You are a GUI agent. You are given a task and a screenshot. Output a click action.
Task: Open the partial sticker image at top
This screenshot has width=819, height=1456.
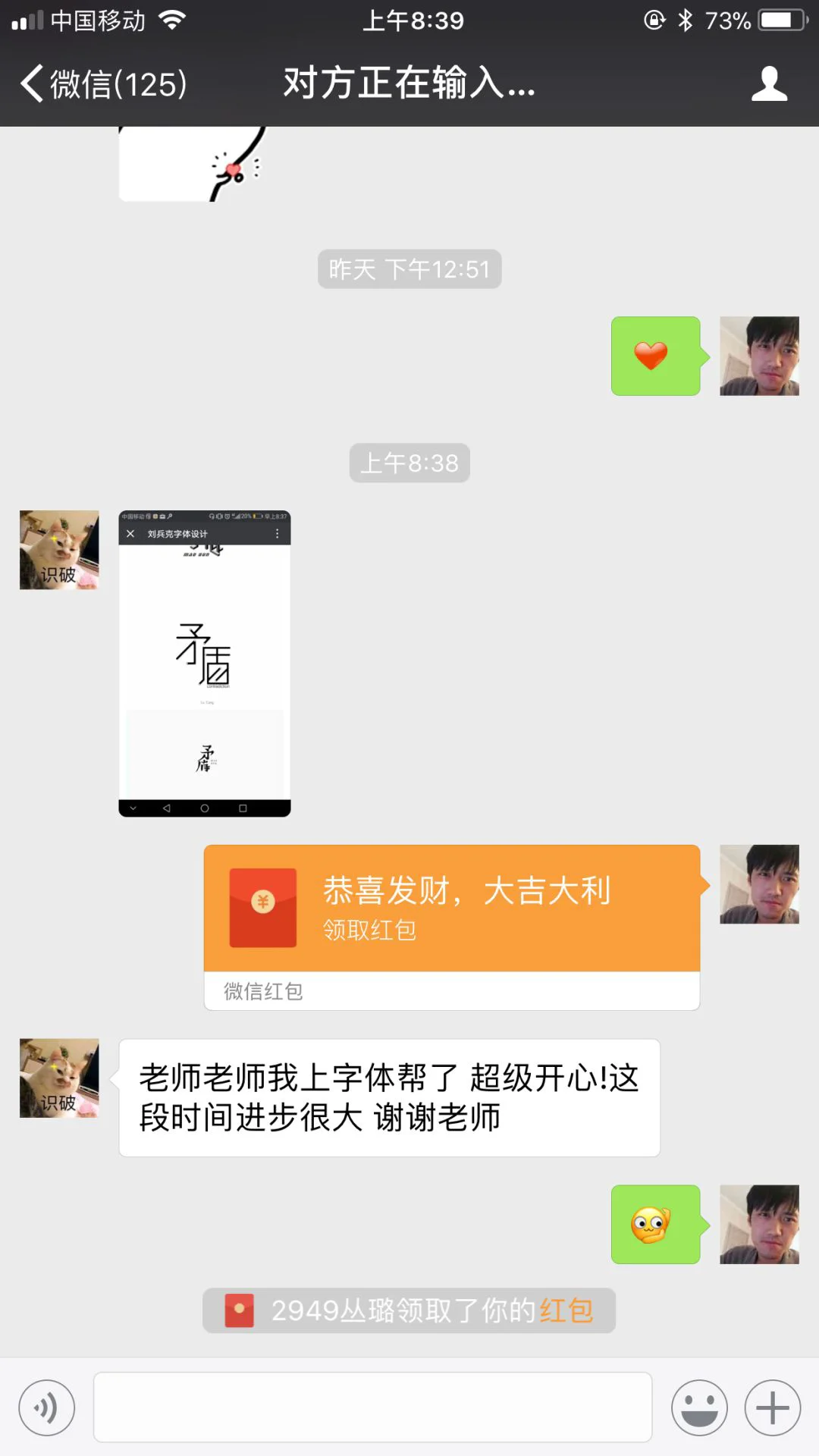coord(193,164)
